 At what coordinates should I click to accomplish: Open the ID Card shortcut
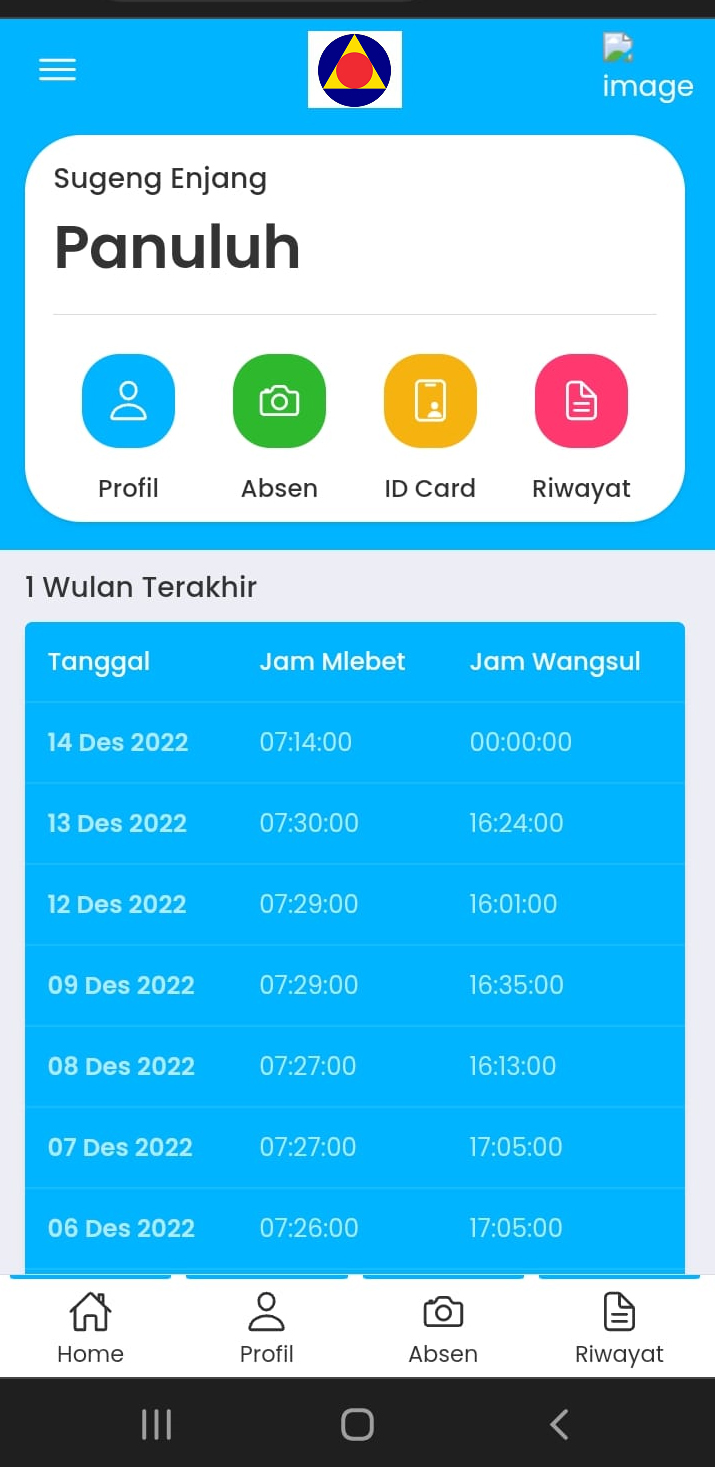(430, 401)
